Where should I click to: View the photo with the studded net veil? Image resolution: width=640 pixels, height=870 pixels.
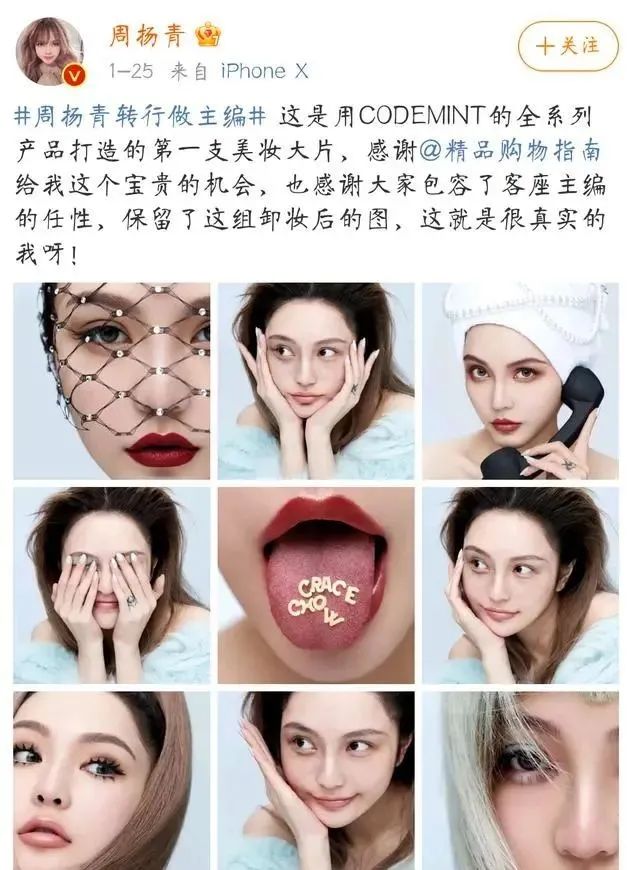point(112,380)
